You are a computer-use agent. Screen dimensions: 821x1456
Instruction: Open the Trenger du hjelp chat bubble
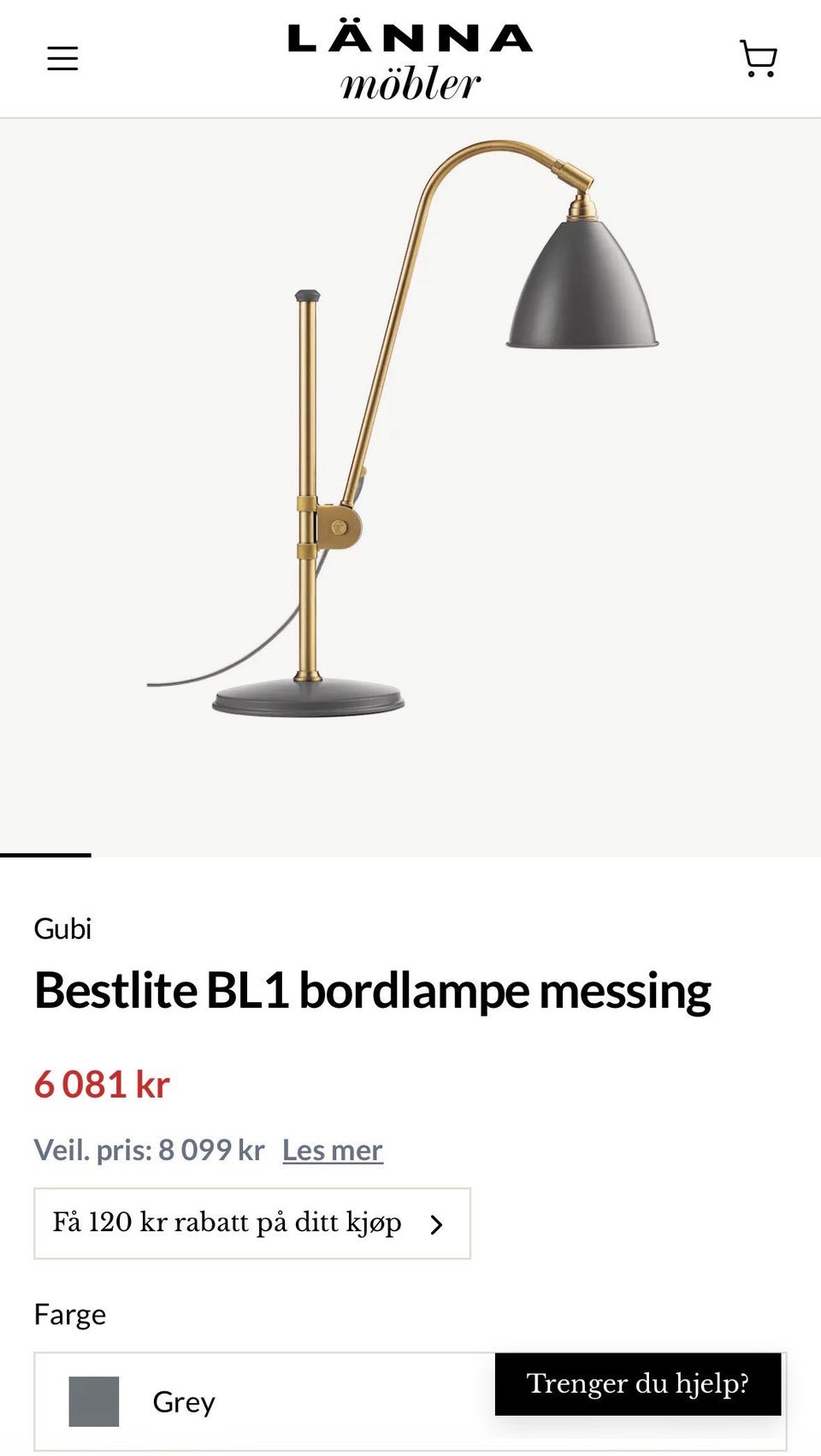(x=640, y=1383)
